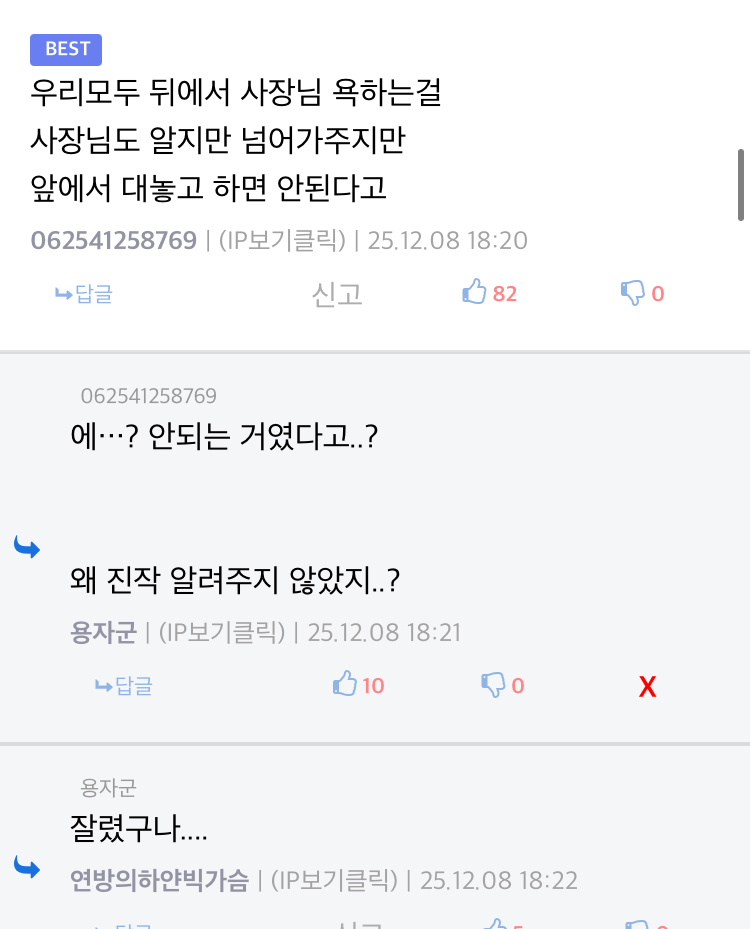Screen dimensions: 750x929
Task: Delete 용자군's comment with red X
Action: (648, 686)
